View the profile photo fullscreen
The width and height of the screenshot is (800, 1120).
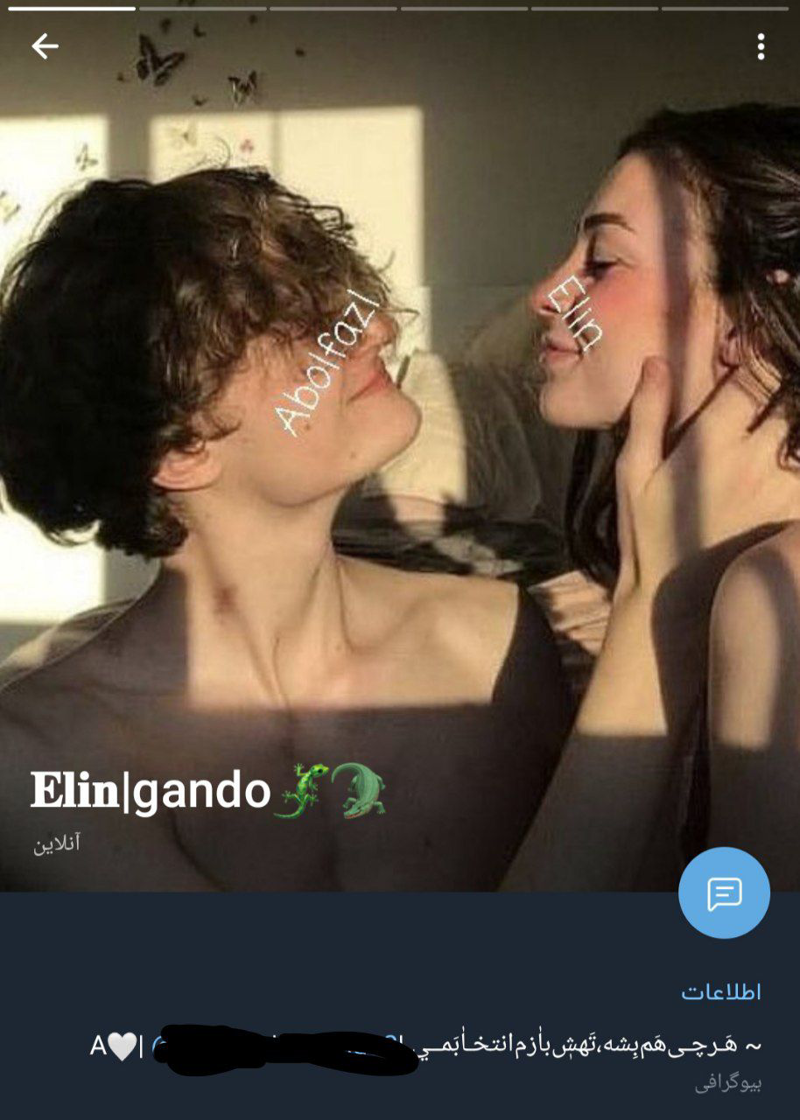click(x=400, y=450)
